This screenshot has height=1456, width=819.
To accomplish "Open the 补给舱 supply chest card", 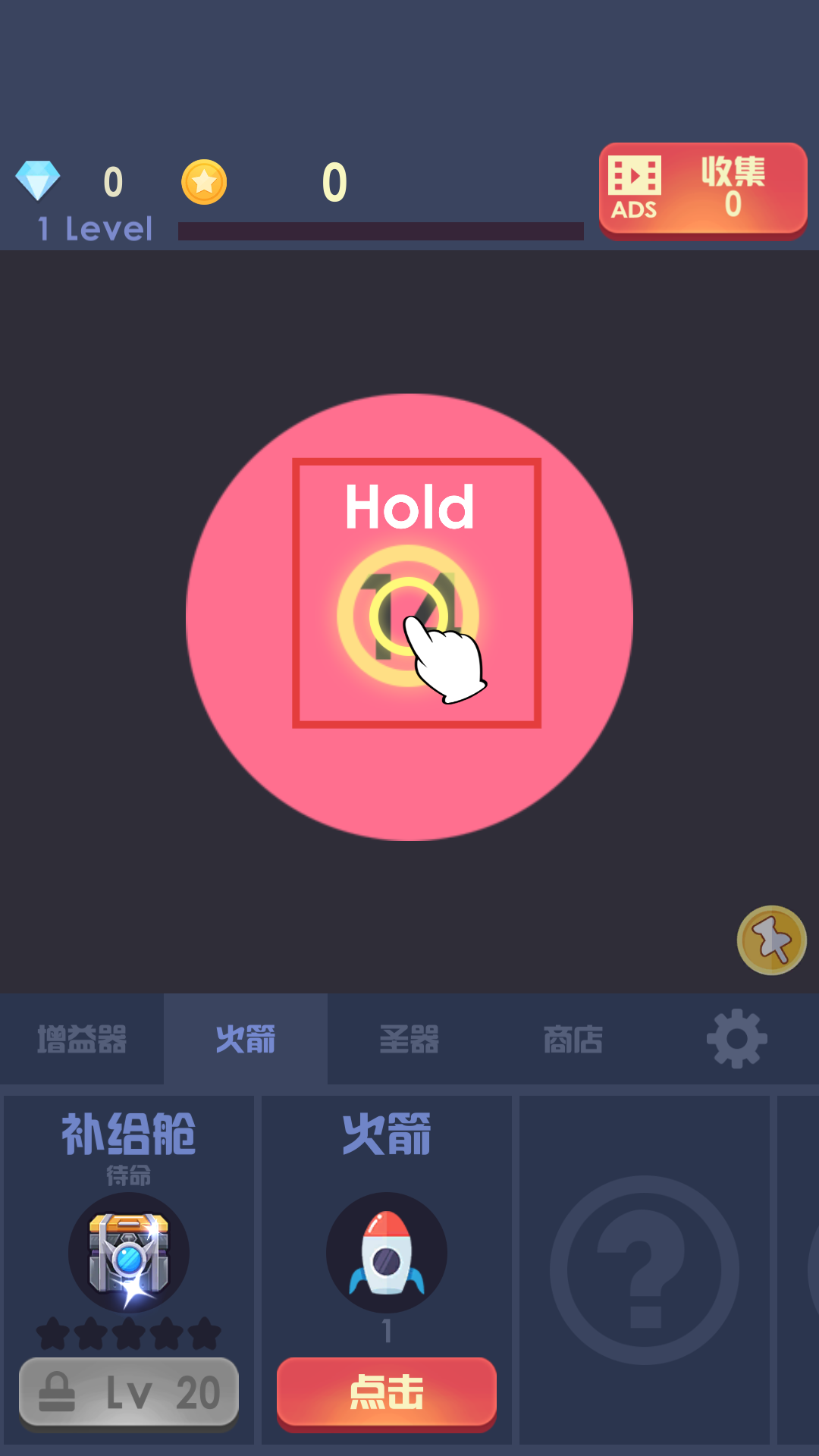I will pyautogui.click(x=129, y=1251).
